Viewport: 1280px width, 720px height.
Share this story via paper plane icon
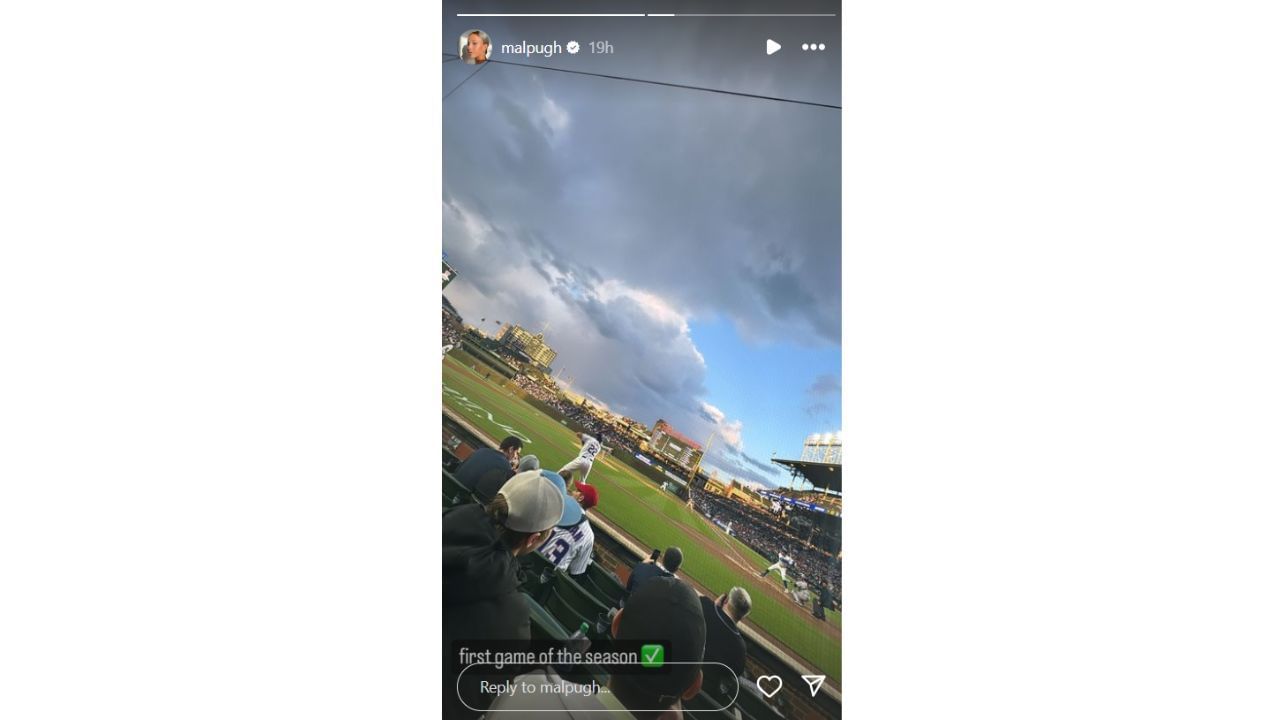(x=814, y=685)
